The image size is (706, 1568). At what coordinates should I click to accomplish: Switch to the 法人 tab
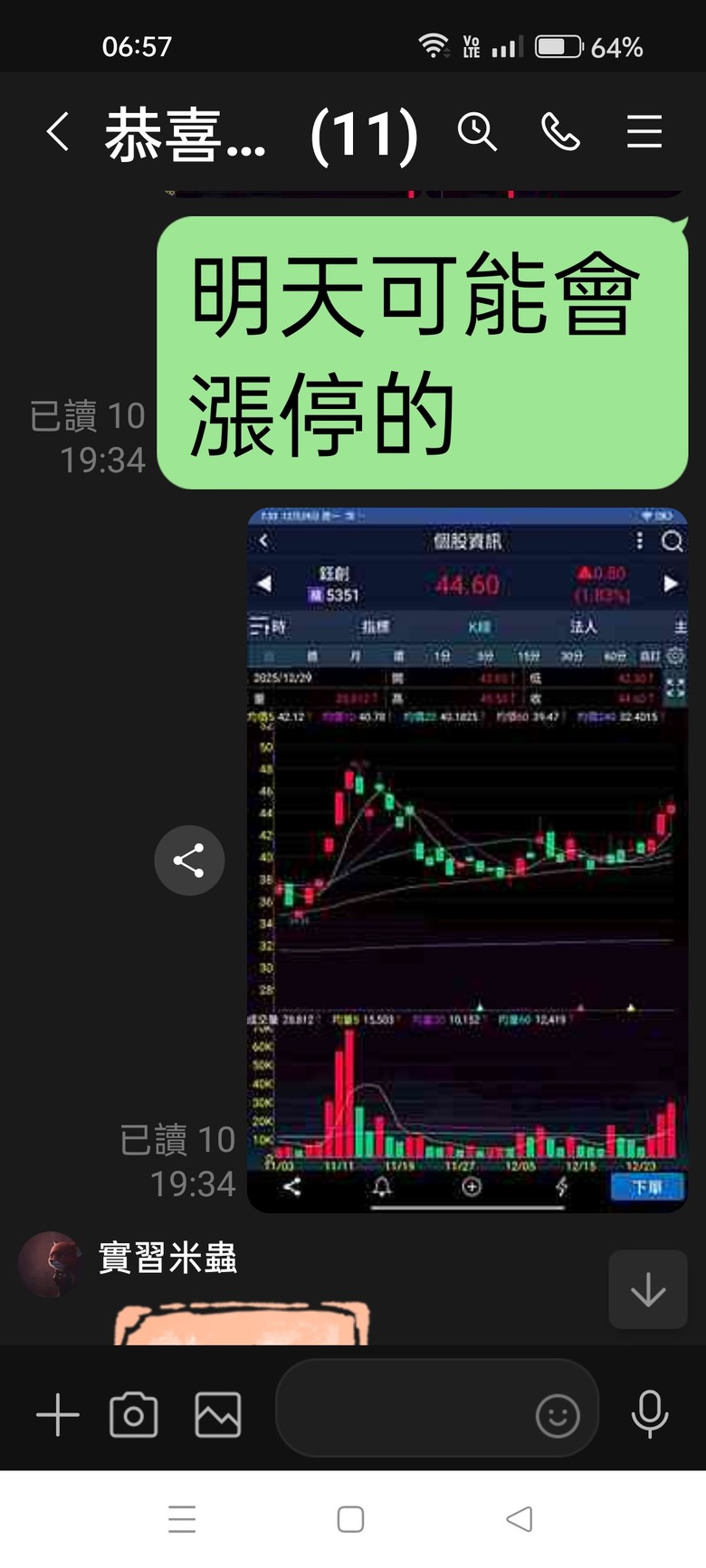pos(581,624)
